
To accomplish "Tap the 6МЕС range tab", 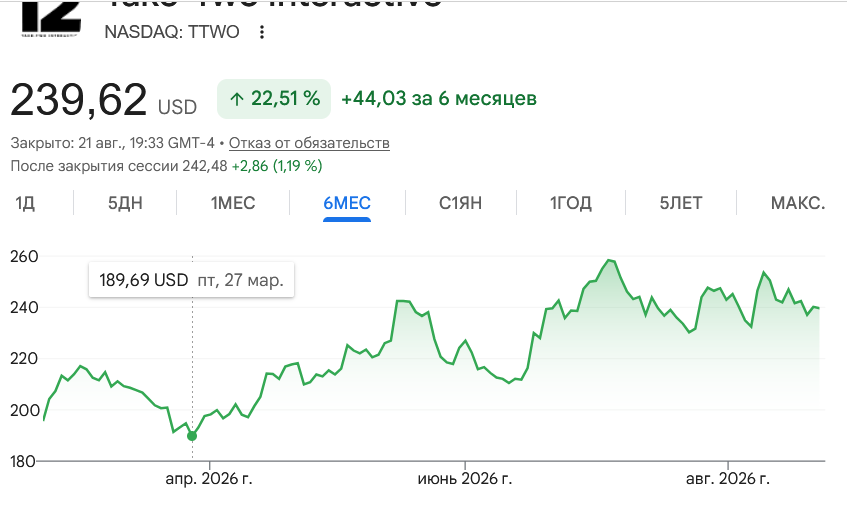I will click(x=347, y=203).
